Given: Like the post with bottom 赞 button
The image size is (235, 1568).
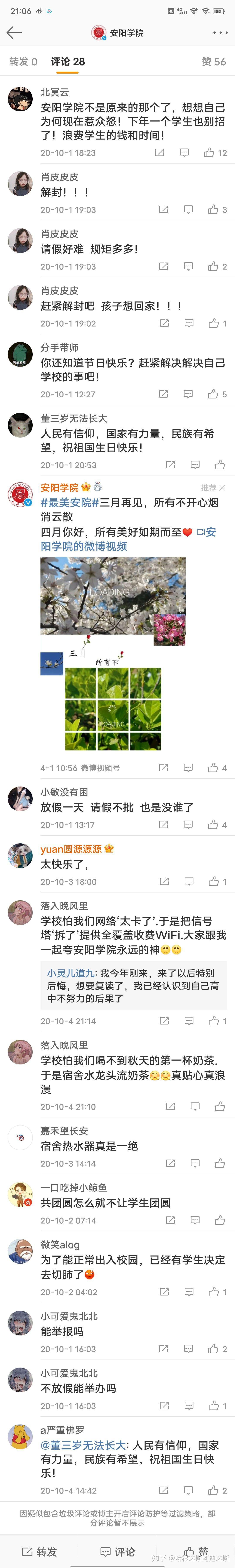Looking at the screenshot, I should pos(196,1551).
